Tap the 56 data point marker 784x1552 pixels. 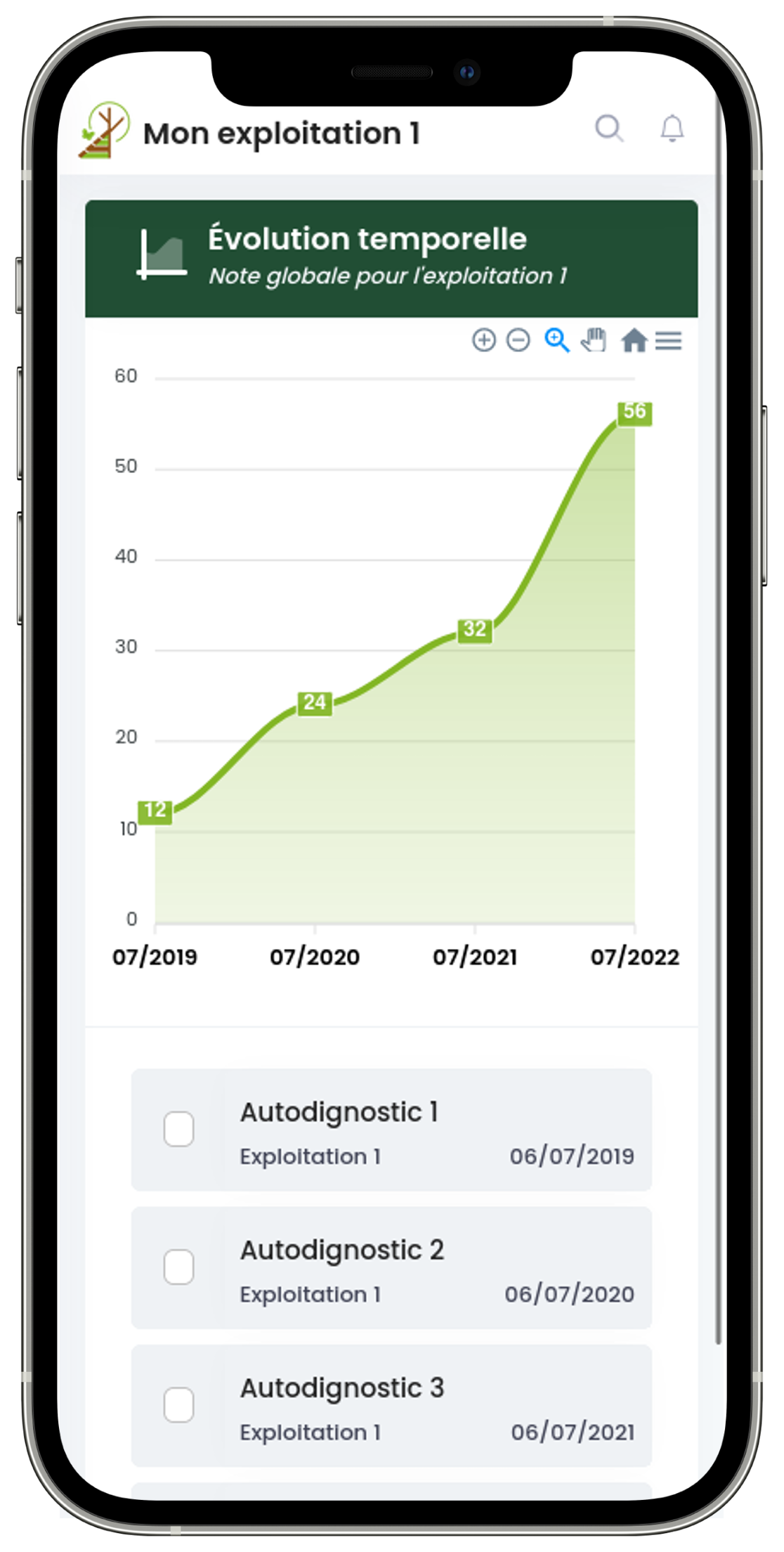634,412
